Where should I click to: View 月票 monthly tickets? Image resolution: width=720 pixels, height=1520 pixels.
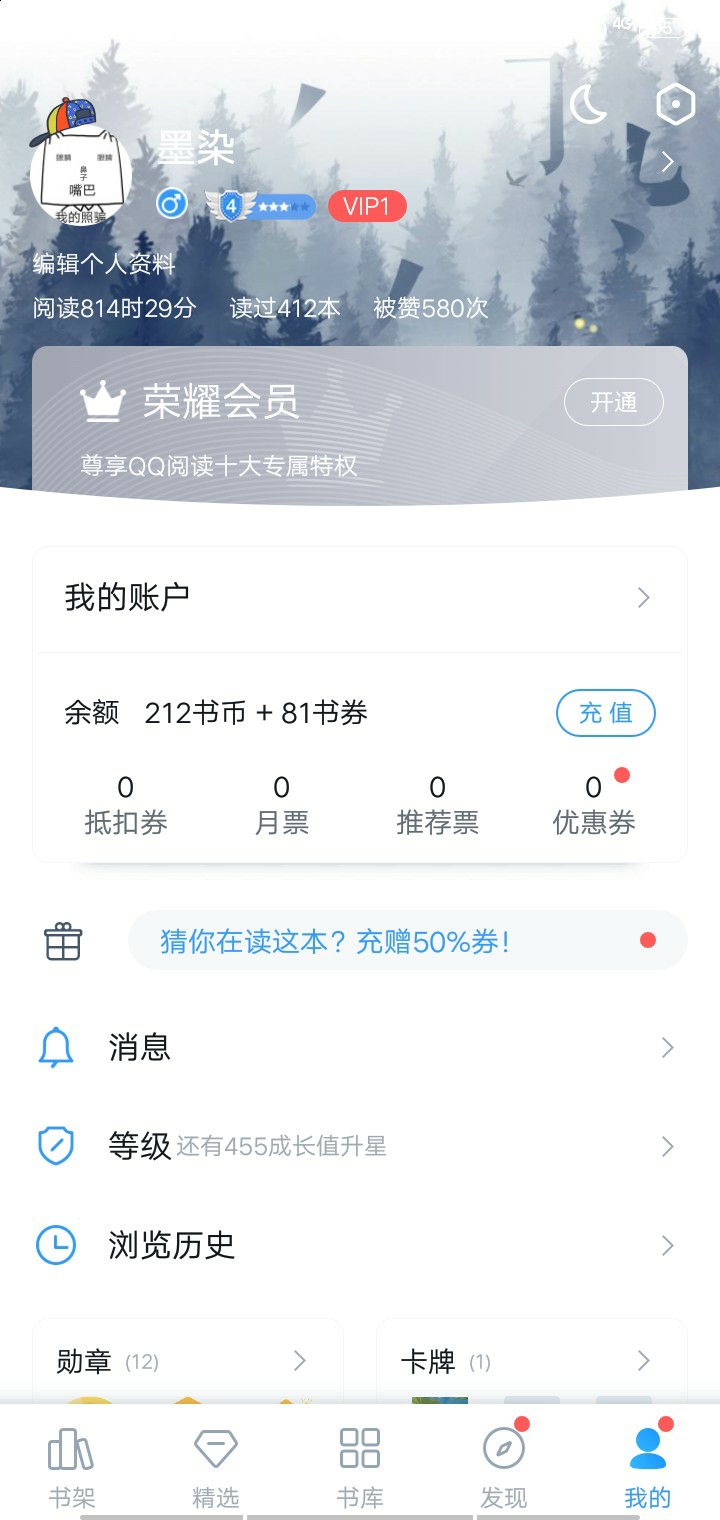coord(281,806)
